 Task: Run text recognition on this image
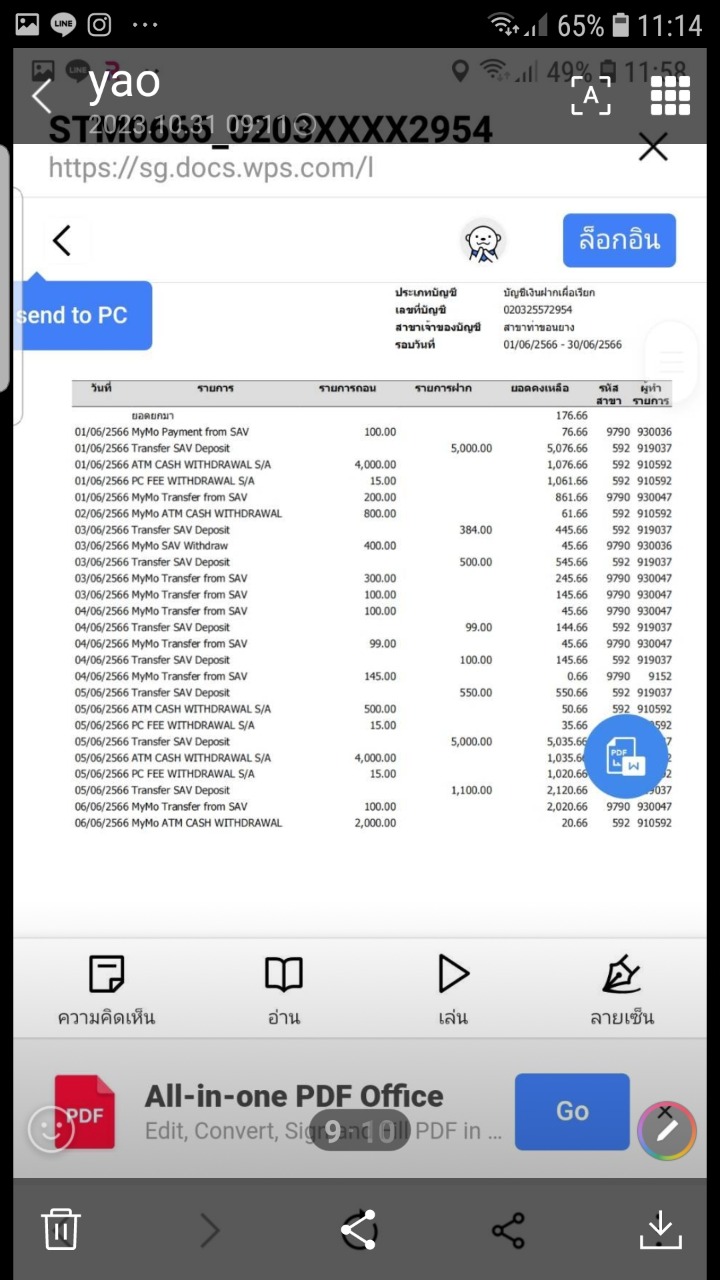pos(590,96)
